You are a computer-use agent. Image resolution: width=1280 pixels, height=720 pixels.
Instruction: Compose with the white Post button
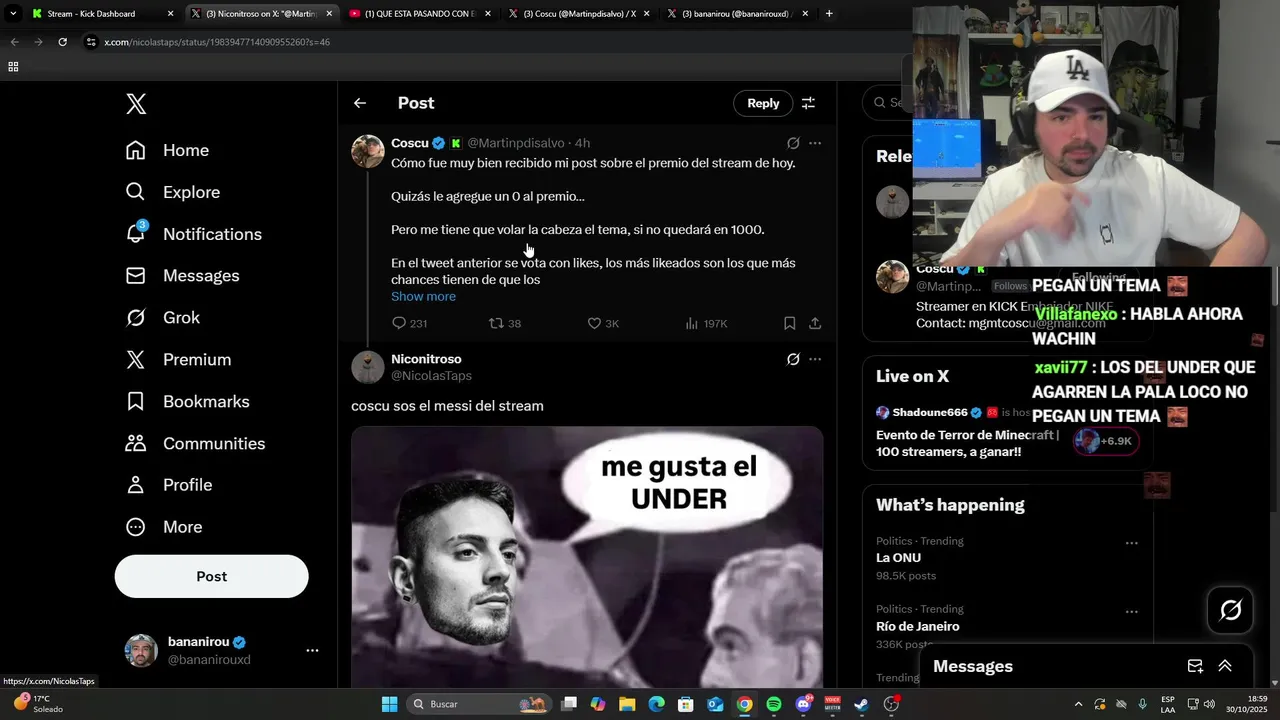pos(212,576)
